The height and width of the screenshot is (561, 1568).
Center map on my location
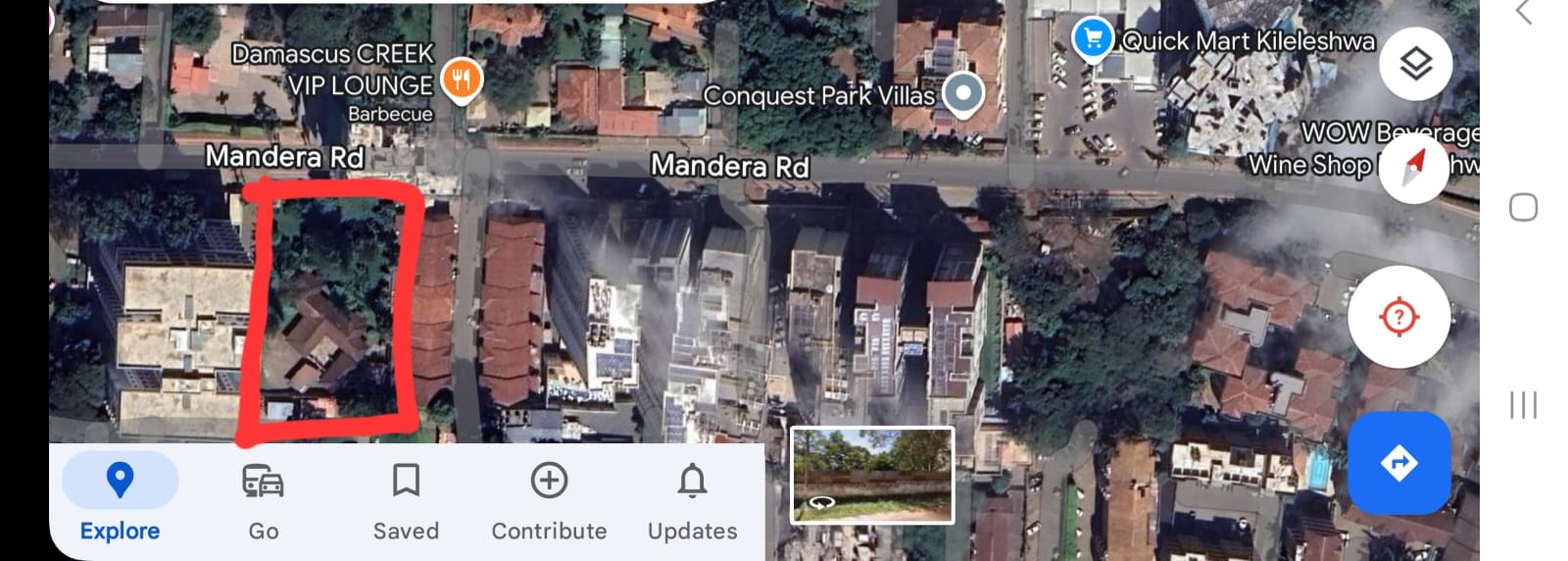point(1398,317)
